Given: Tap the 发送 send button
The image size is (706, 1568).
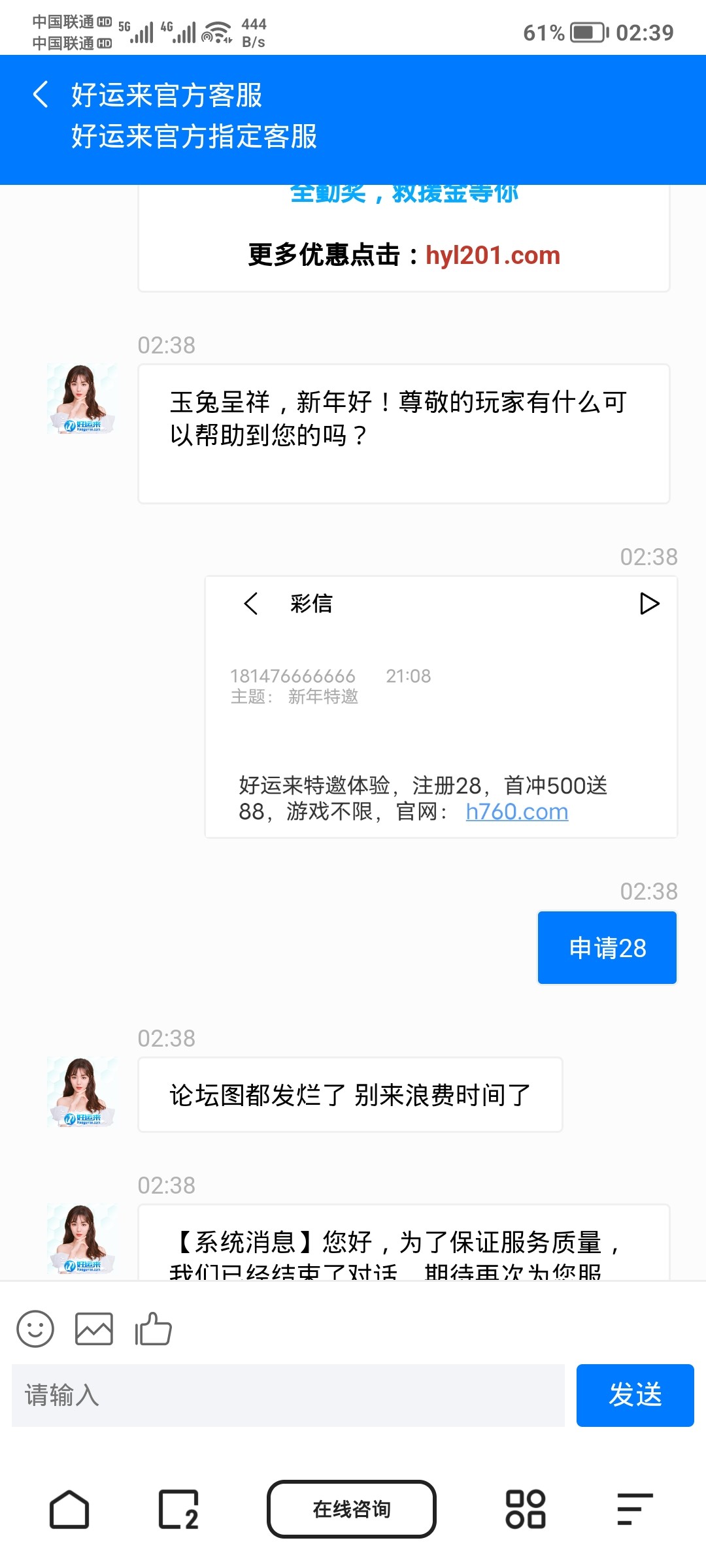Looking at the screenshot, I should (x=635, y=1395).
